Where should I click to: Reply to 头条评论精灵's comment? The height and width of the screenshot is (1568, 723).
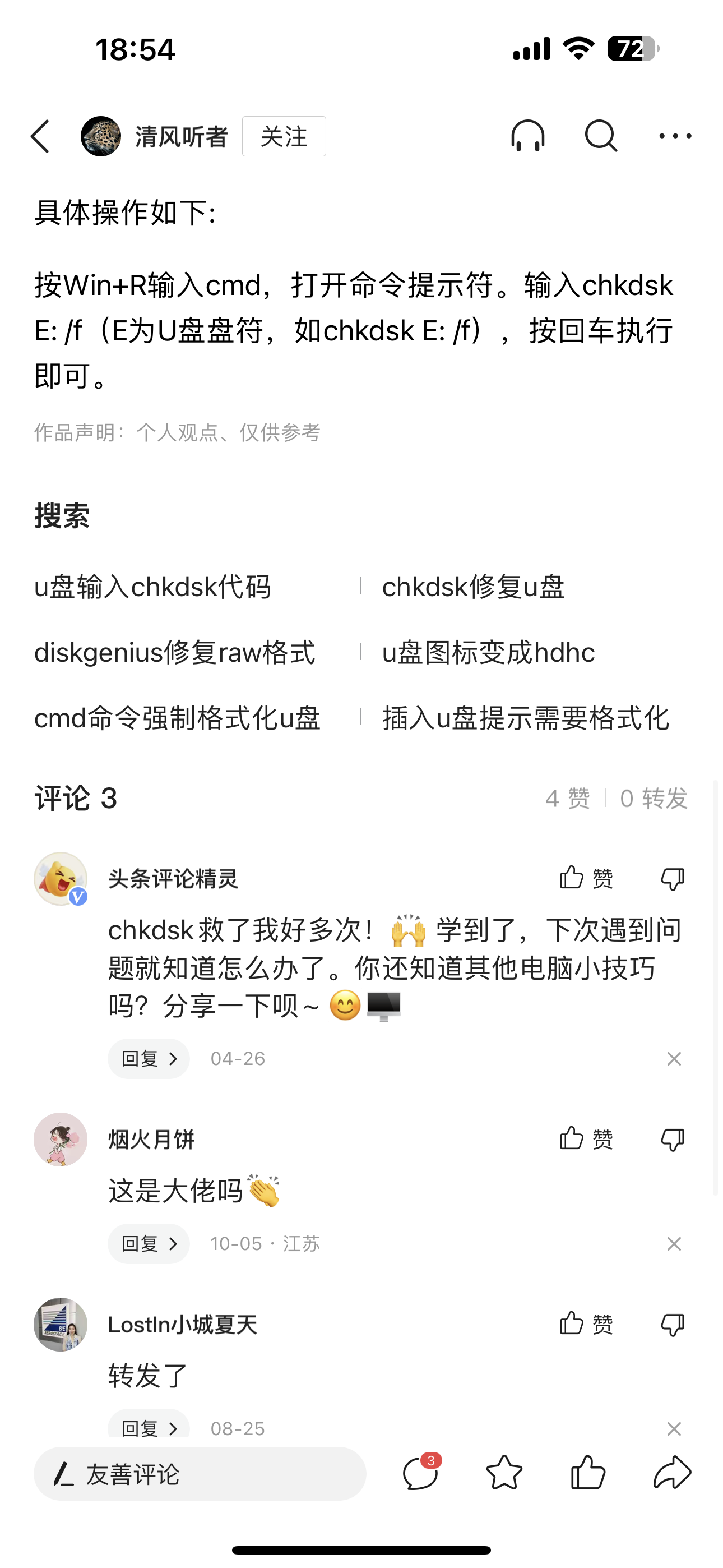click(149, 1059)
